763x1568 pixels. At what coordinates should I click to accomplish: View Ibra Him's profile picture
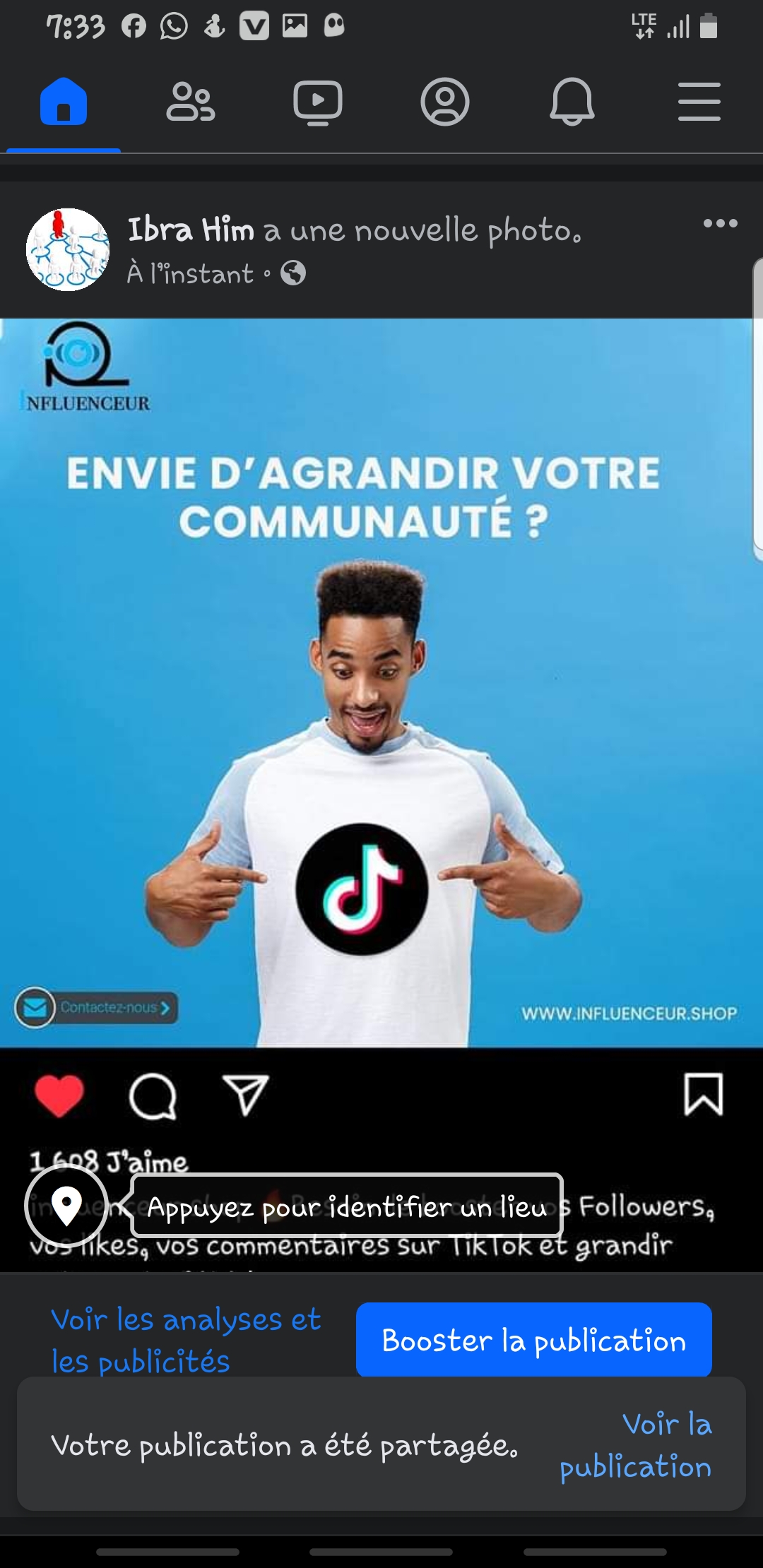(68, 249)
